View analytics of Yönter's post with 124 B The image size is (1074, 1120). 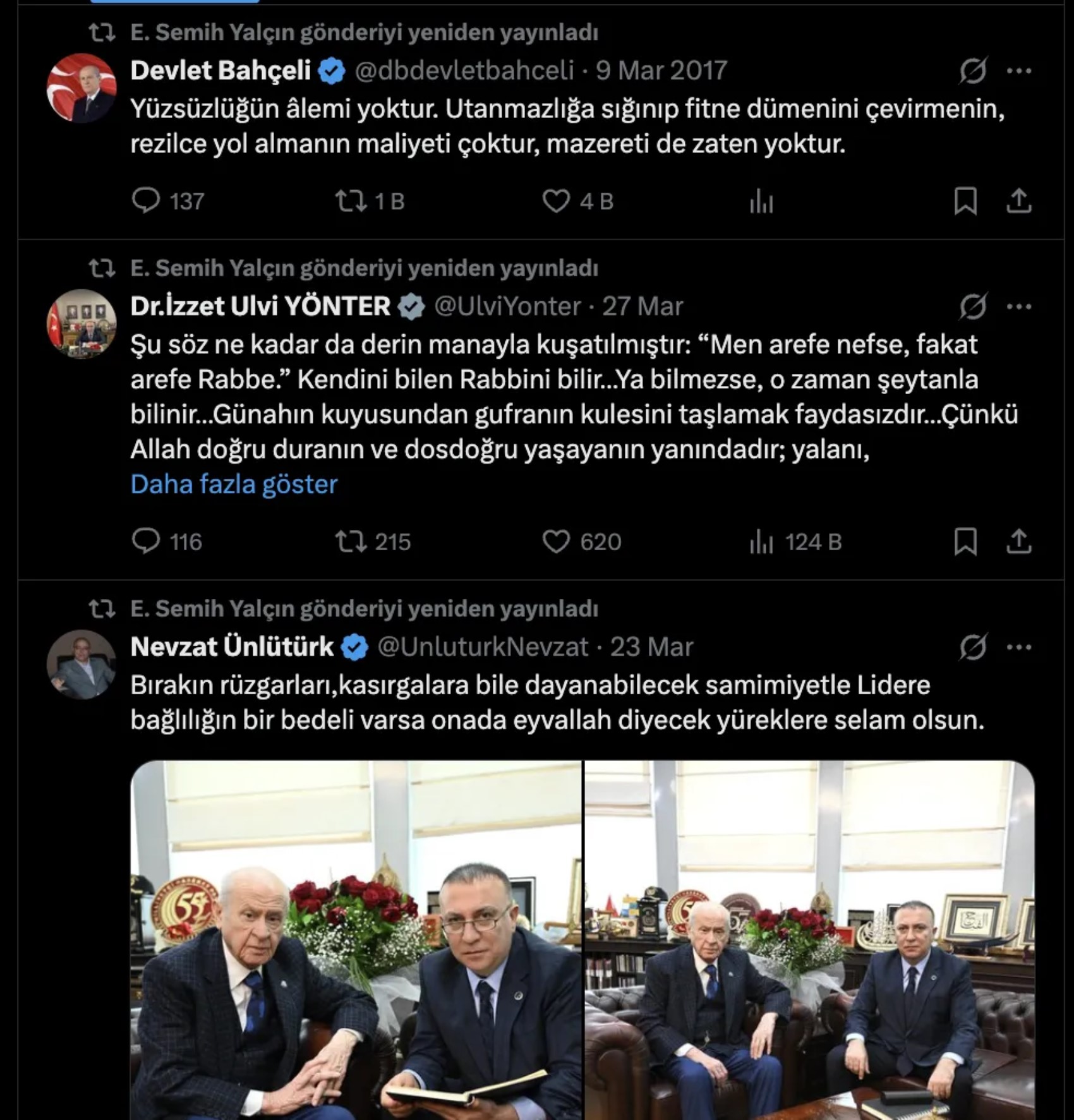click(x=761, y=542)
